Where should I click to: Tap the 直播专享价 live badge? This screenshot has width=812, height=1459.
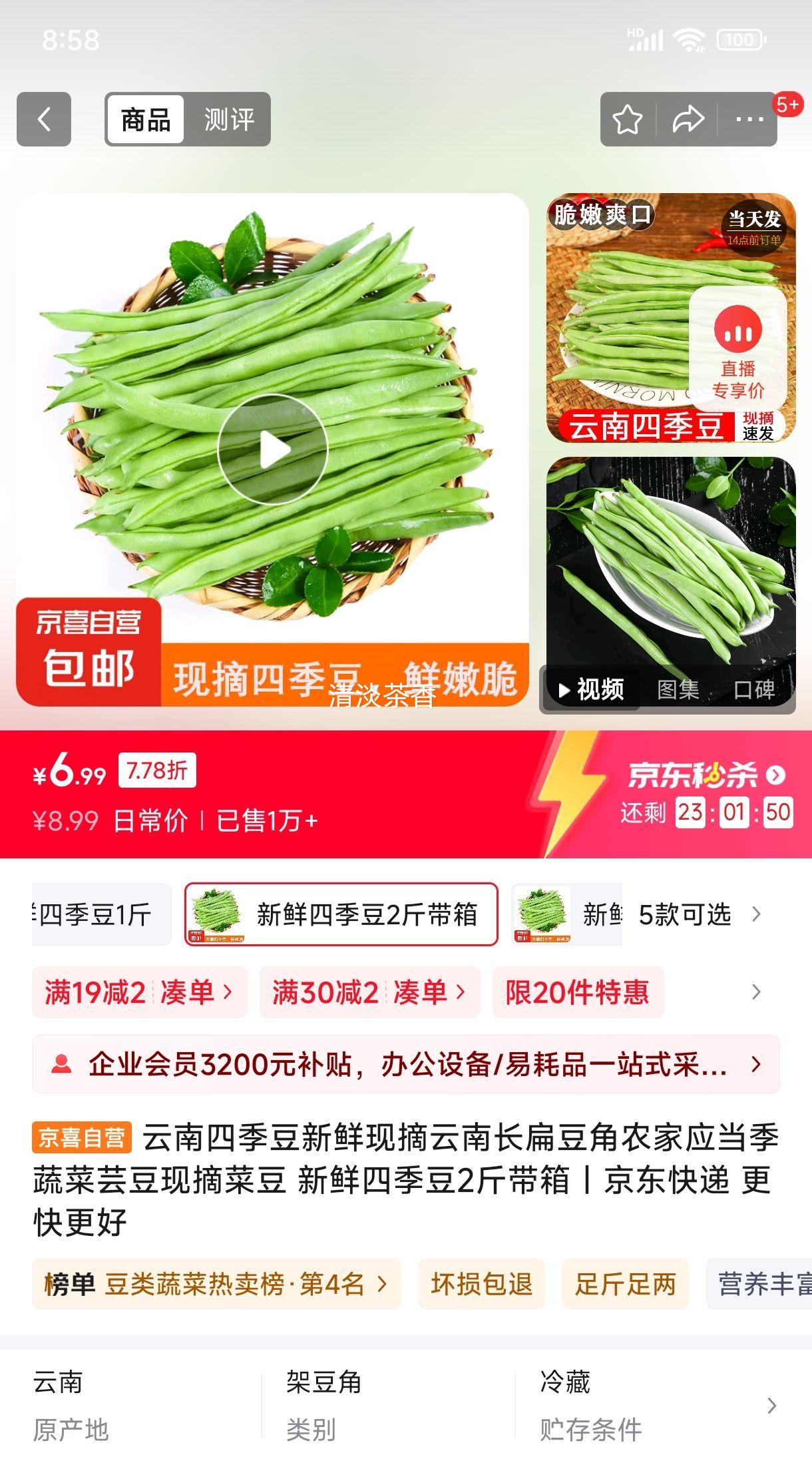coord(738,350)
